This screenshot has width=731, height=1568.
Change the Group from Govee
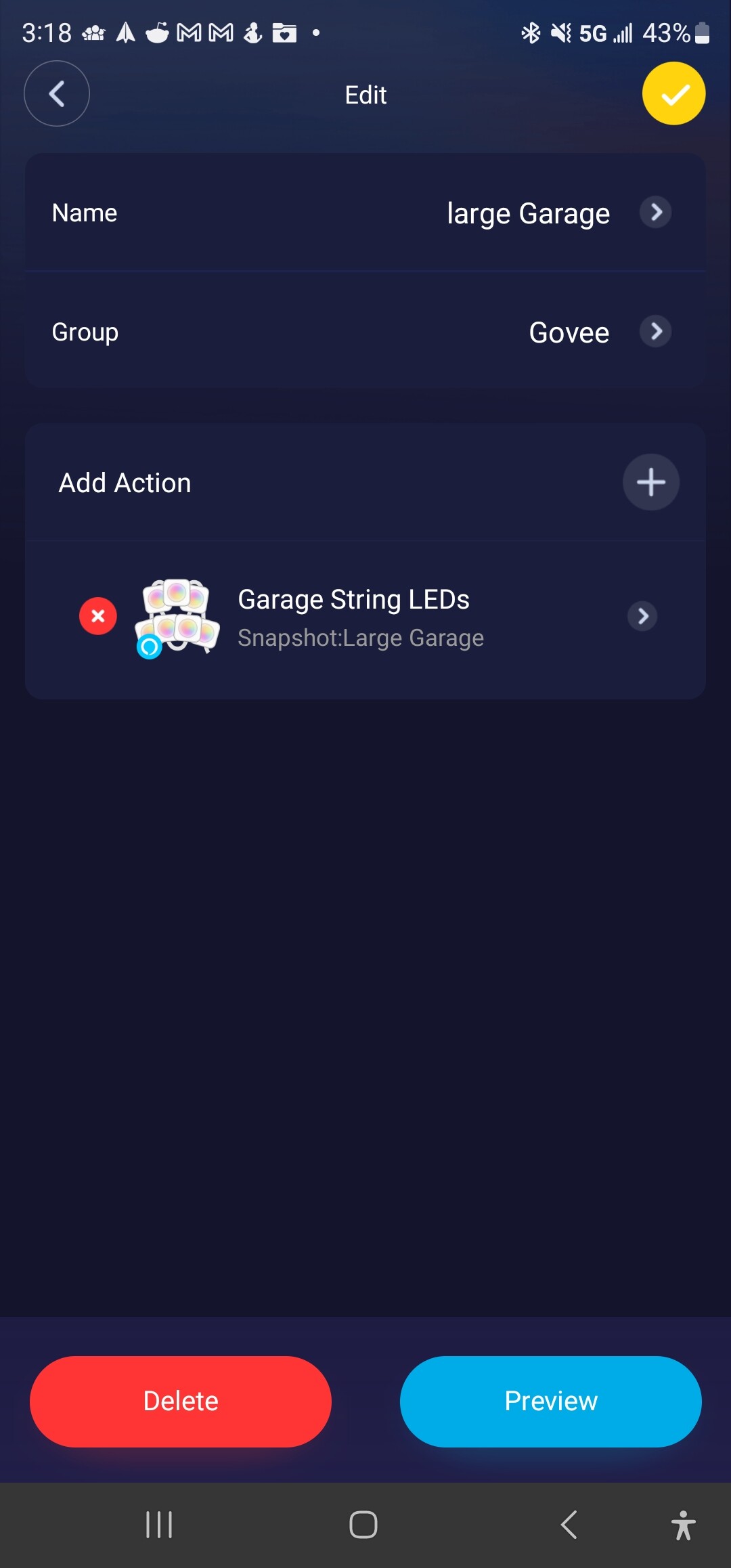[x=365, y=332]
